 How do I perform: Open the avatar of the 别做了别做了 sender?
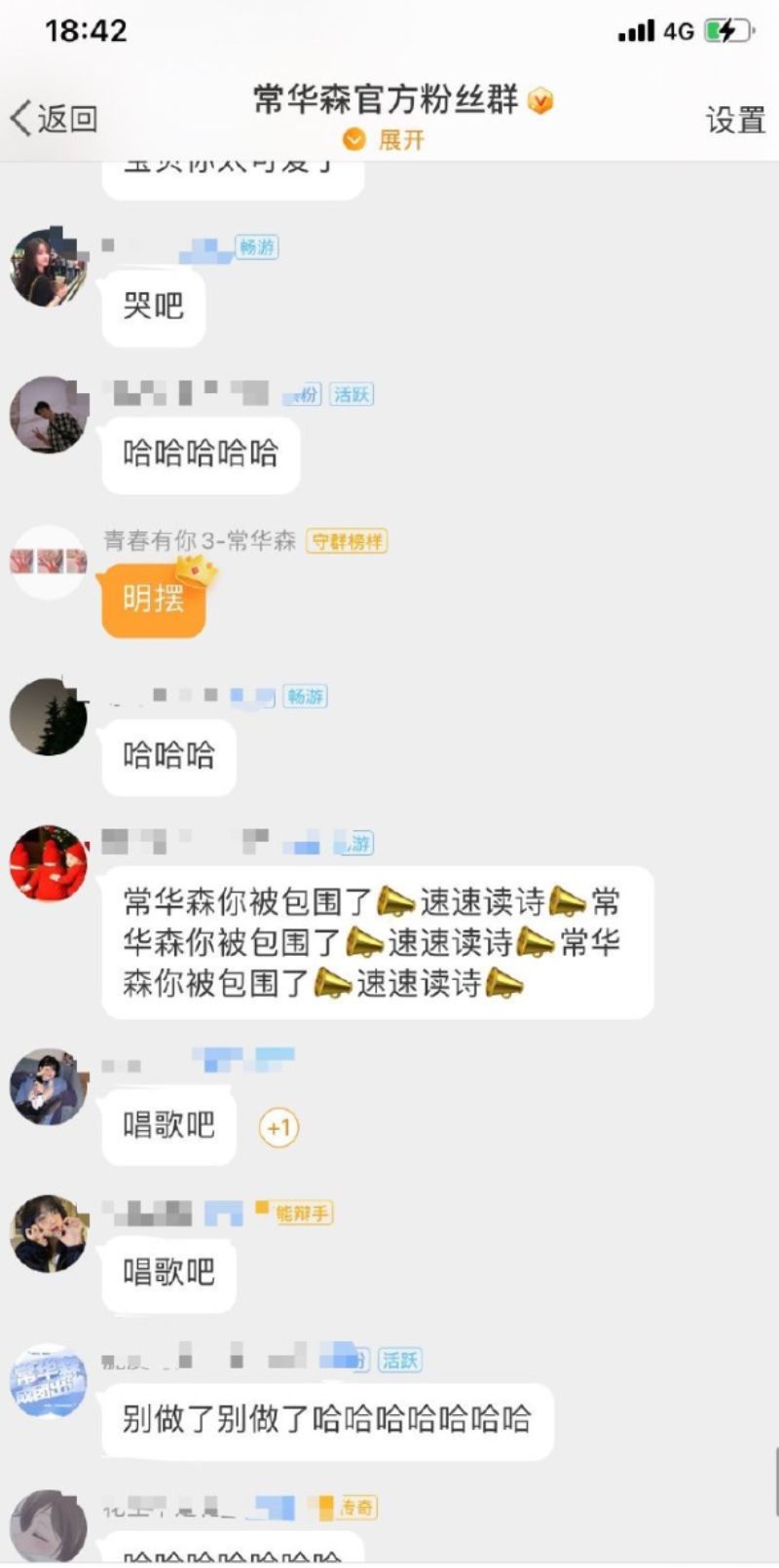[48, 1381]
